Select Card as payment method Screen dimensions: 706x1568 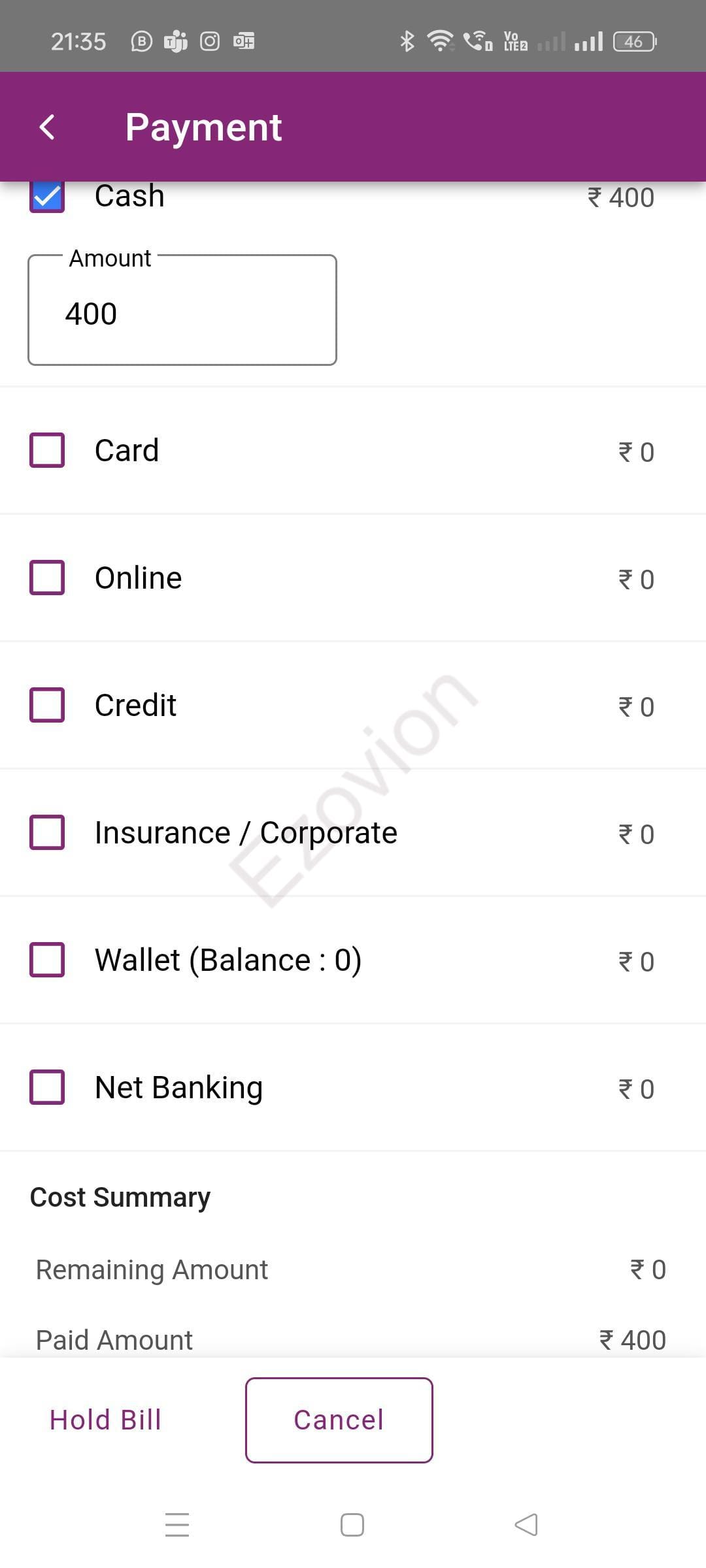[47, 450]
